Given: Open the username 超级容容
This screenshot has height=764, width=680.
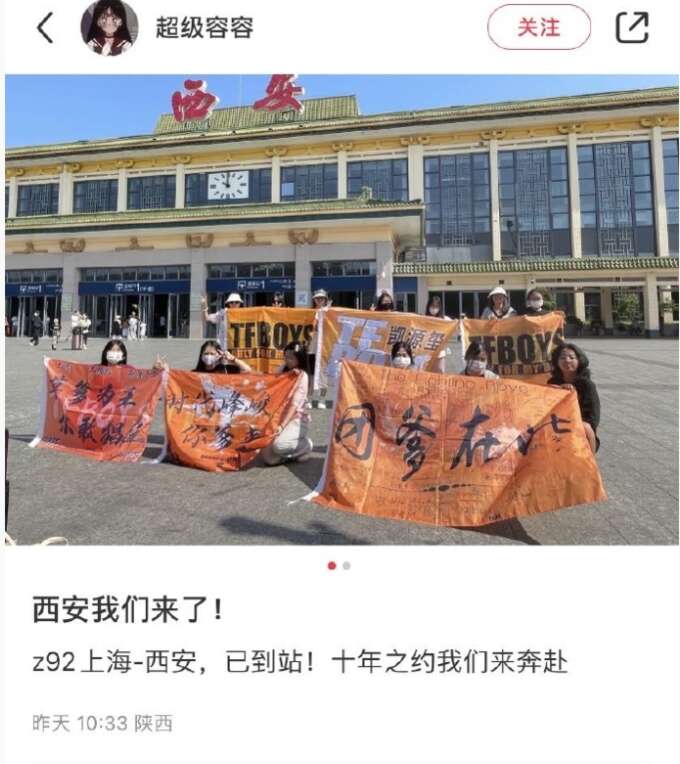Looking at the screenshot, I should tap(204, 28).
